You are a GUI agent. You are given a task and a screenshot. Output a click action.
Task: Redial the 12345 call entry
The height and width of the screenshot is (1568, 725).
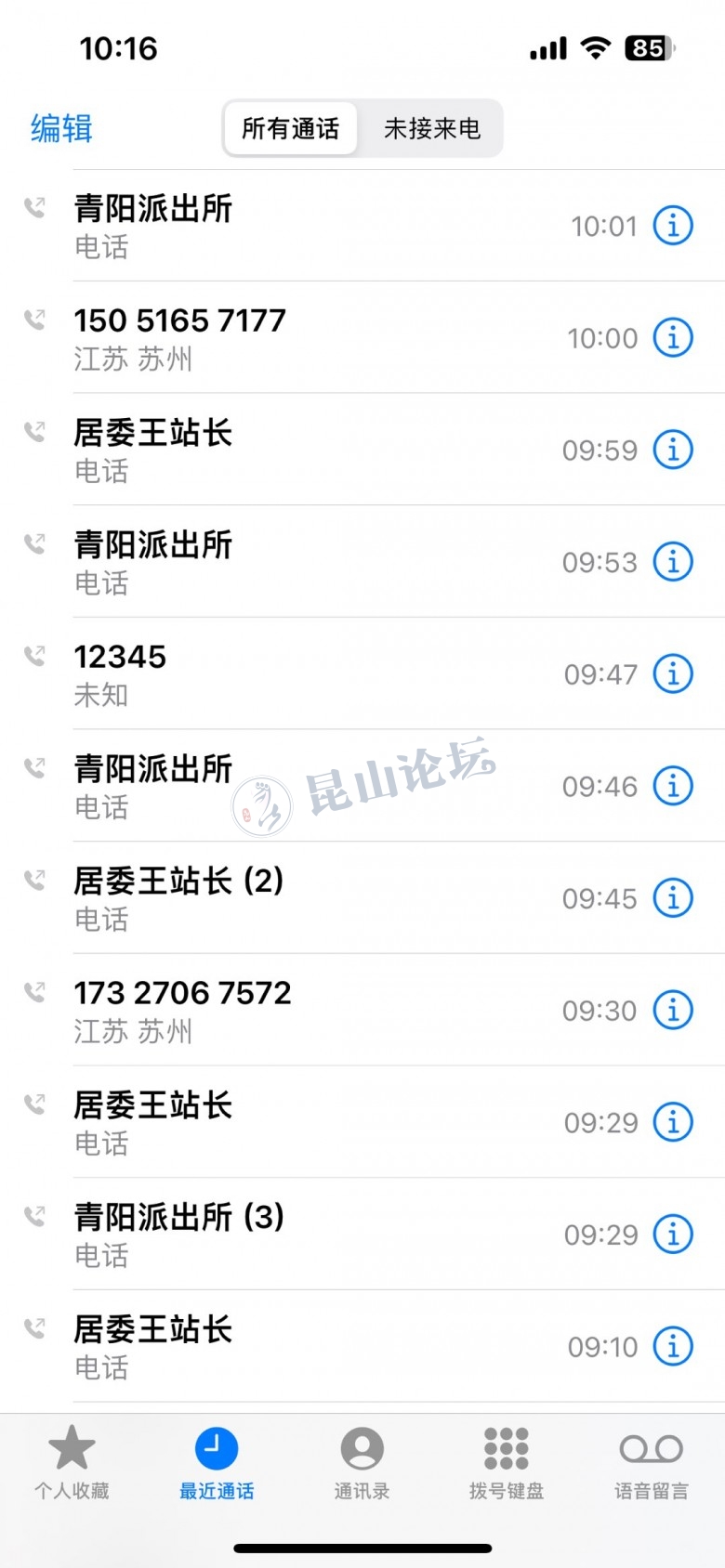(120, 658)
